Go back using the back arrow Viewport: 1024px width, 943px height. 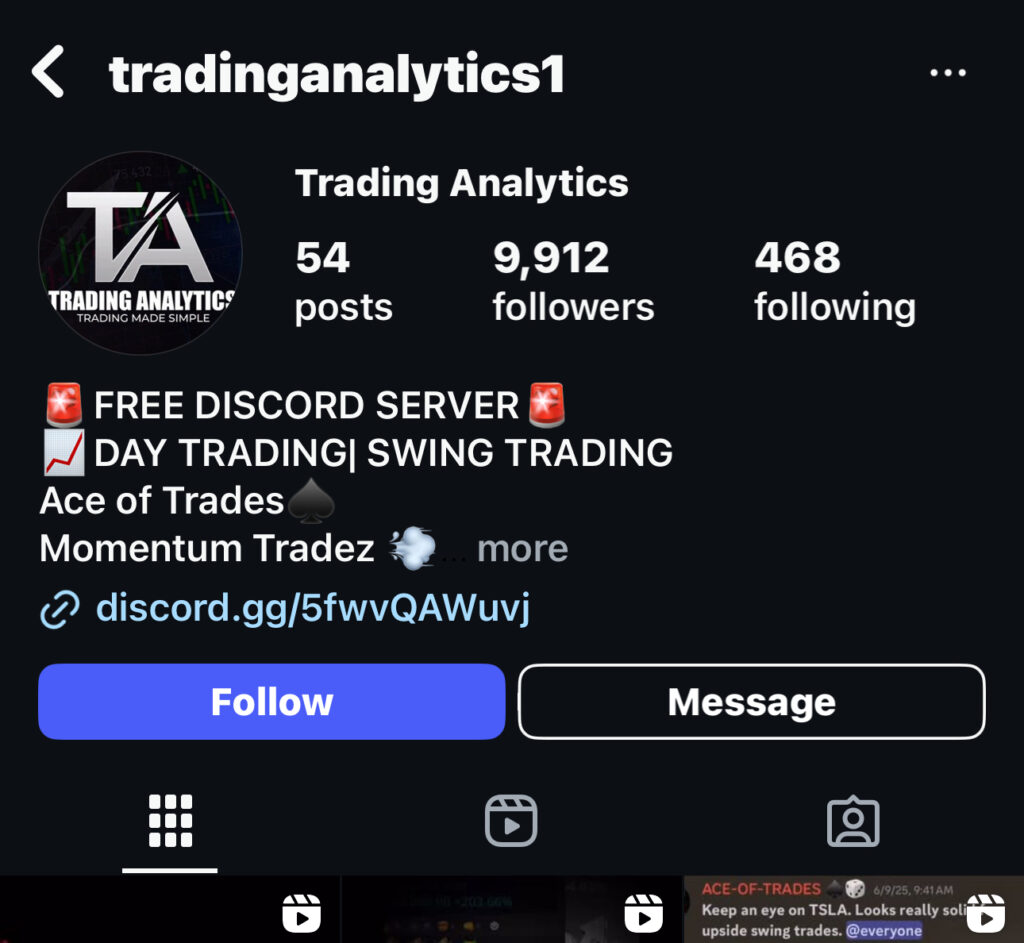click(48, 73)
